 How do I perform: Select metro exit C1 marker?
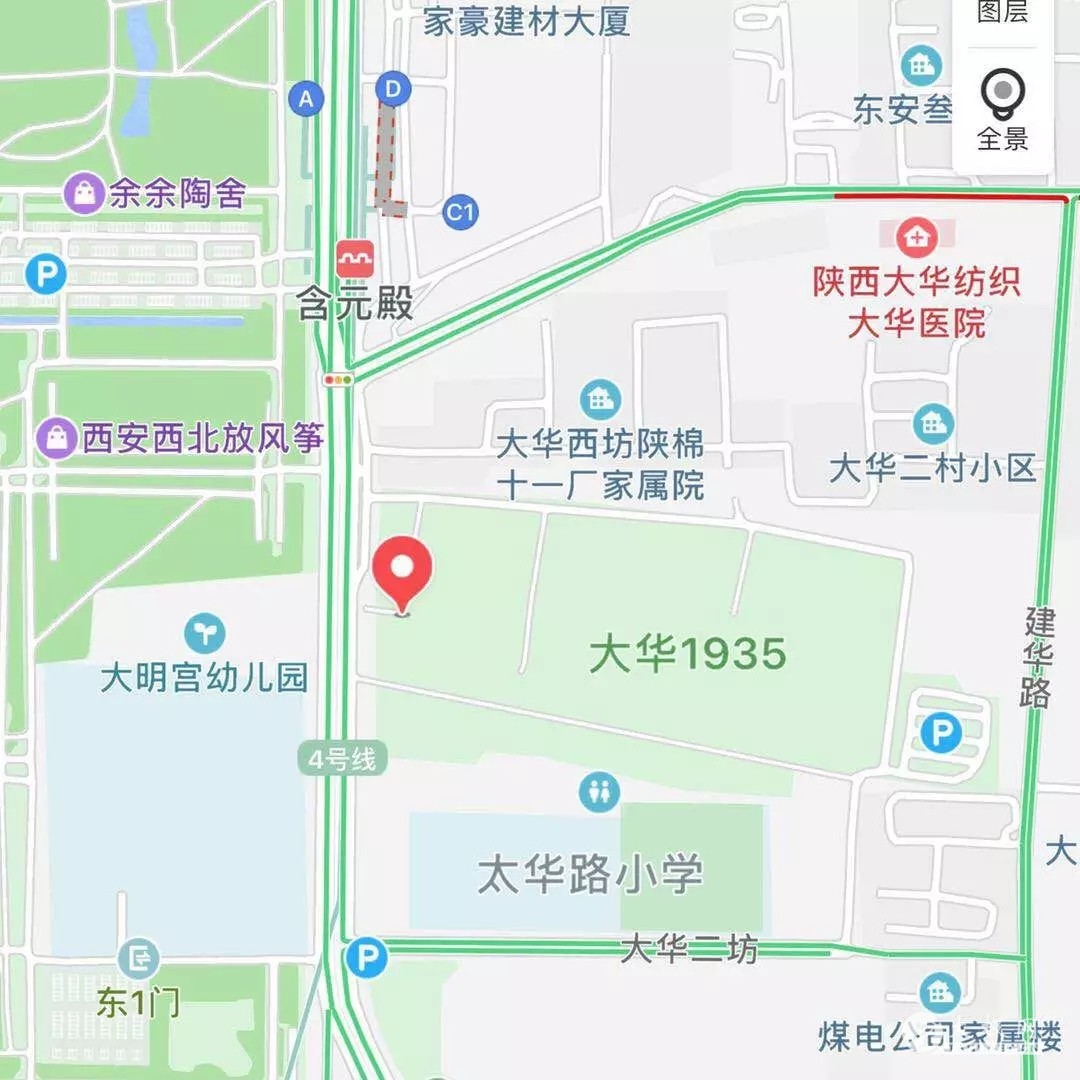460,212
